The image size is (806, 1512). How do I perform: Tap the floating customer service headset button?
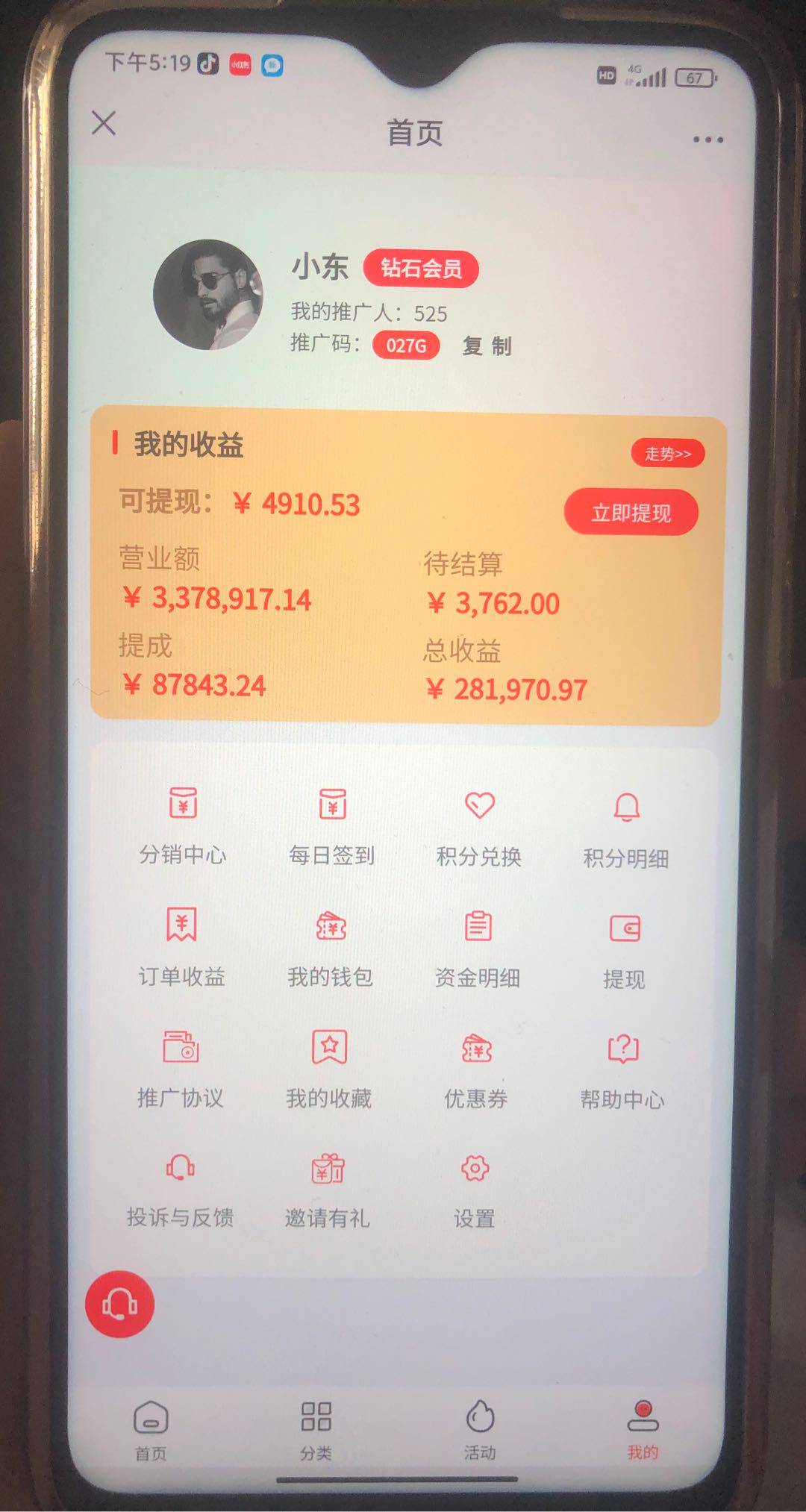click(119, 1304)
